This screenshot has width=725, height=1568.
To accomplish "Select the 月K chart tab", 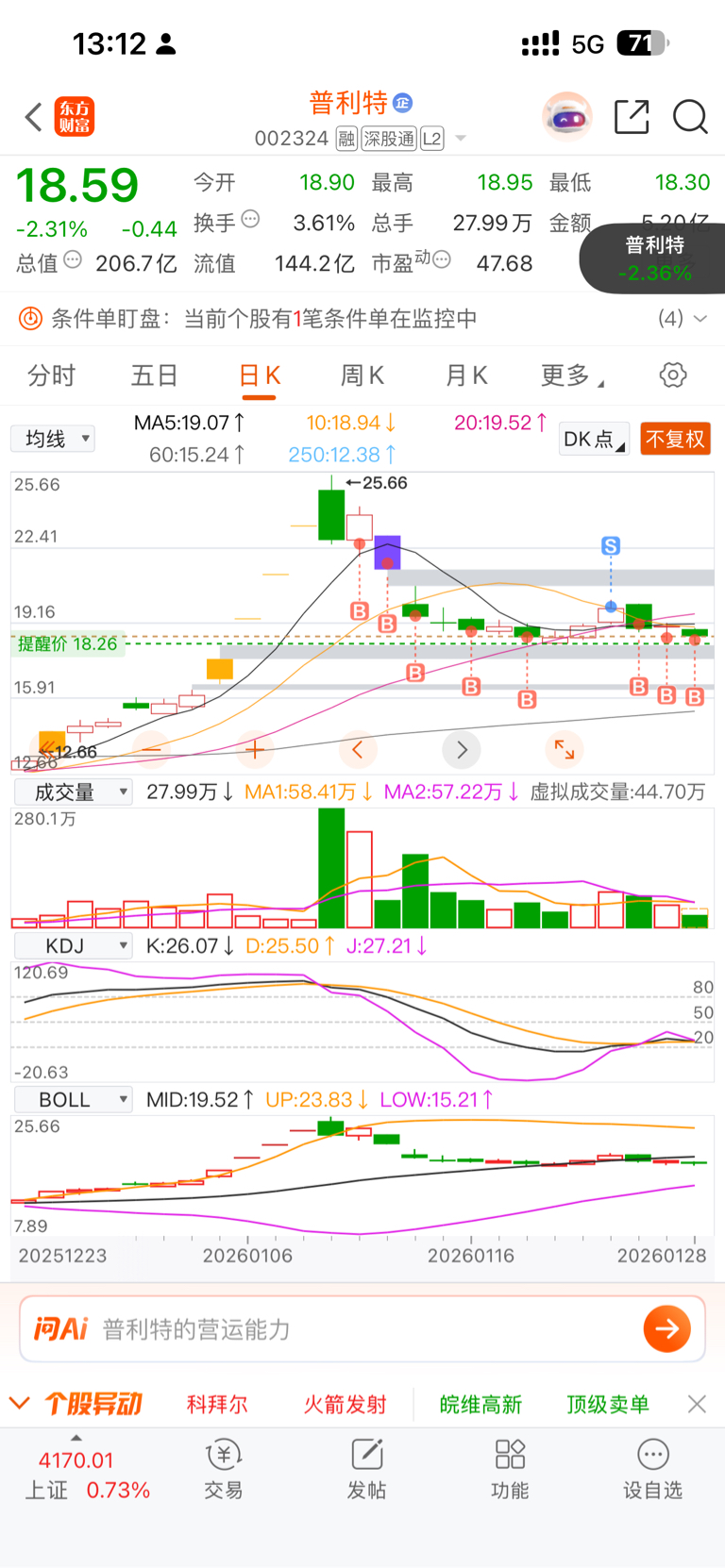I will click(466, 375).
